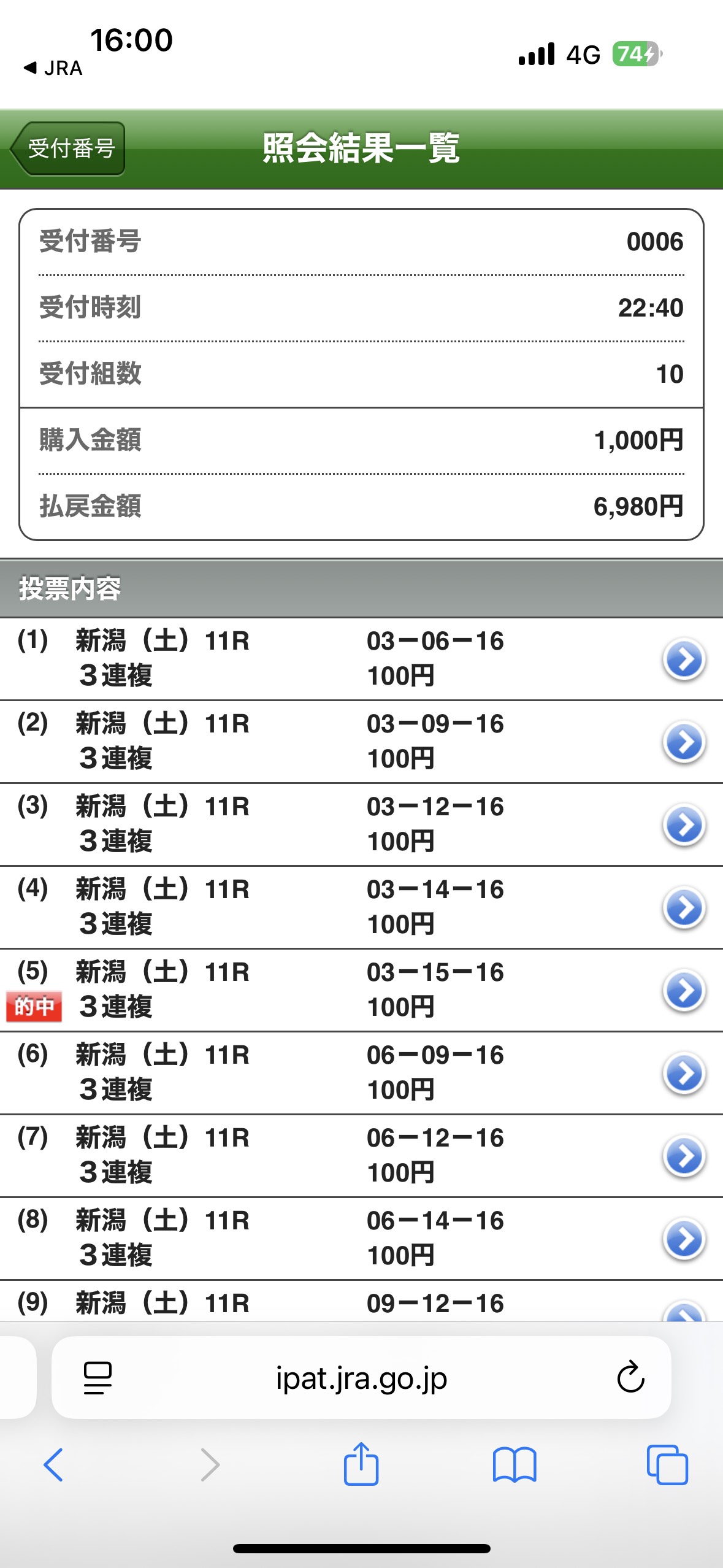Open bet detail for 06-09-16
The height and width of the screenshot is (1568, 723).
(684, 1074)
